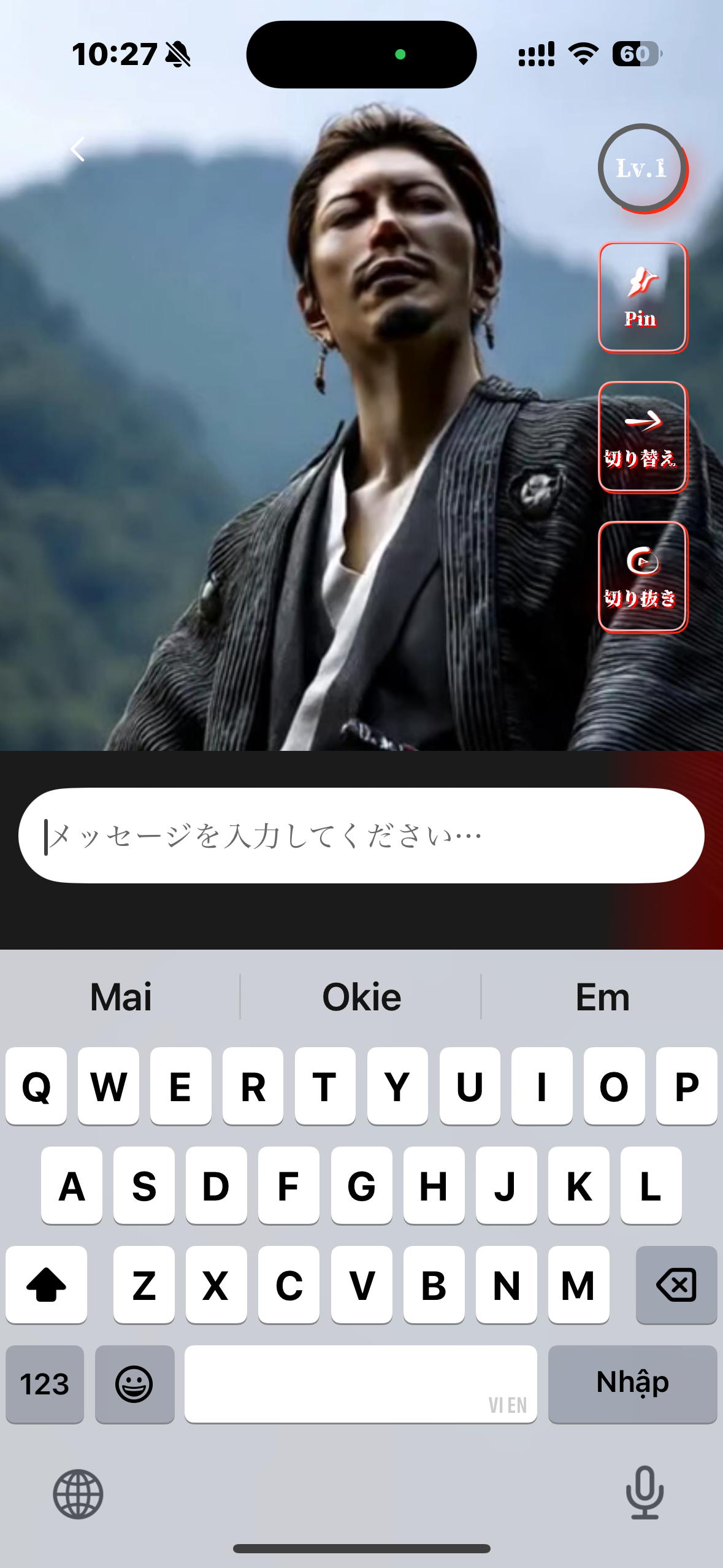Image resolution: width=723 pixels, height=1568 pixels.
Task: Start dictation with the microphone icon
Action: point(645,1493)
